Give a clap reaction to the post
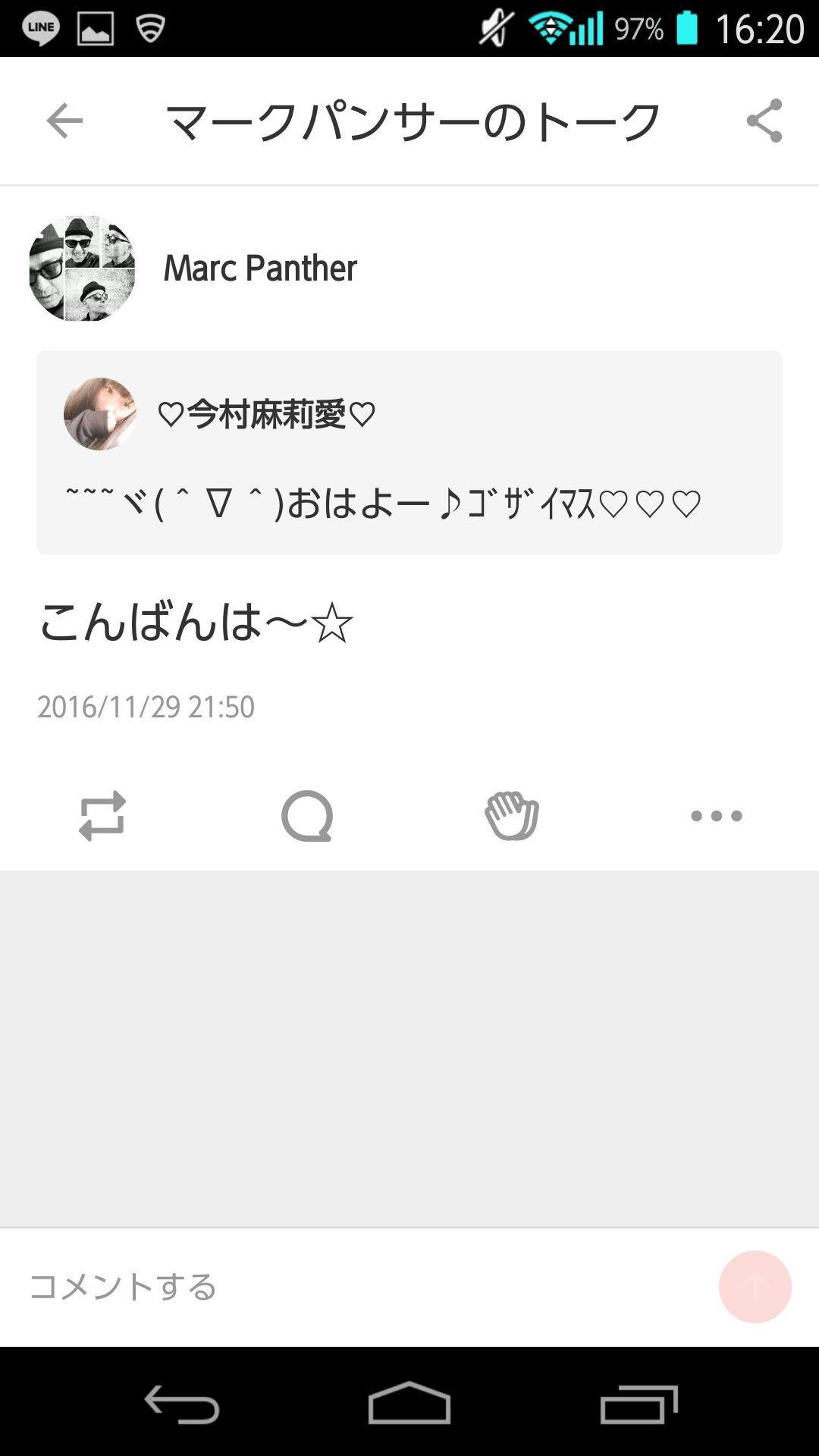 click(x=512, y=815)
